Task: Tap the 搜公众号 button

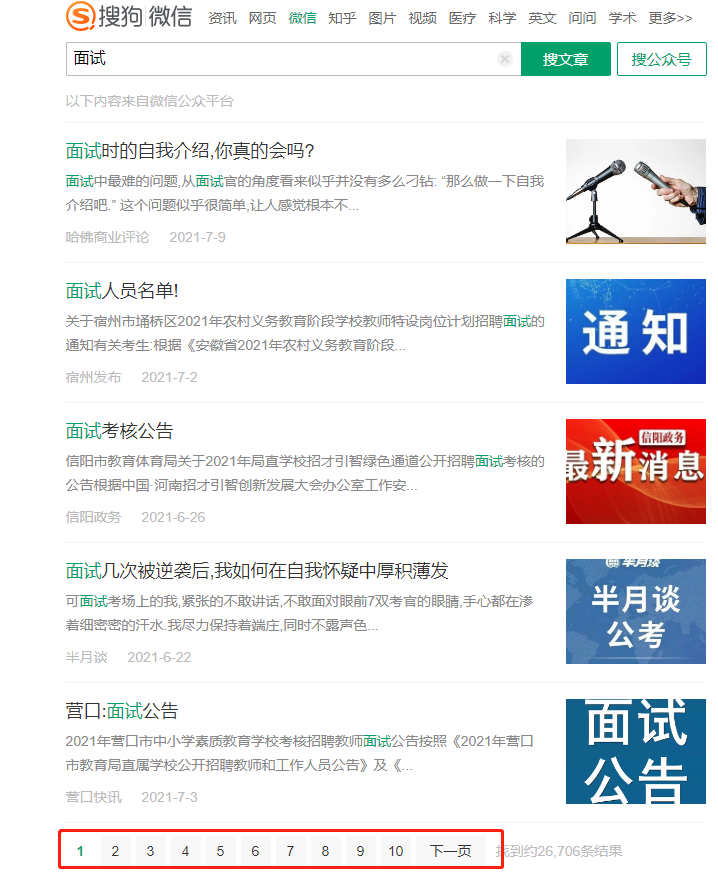Action: tap(661, 59)
